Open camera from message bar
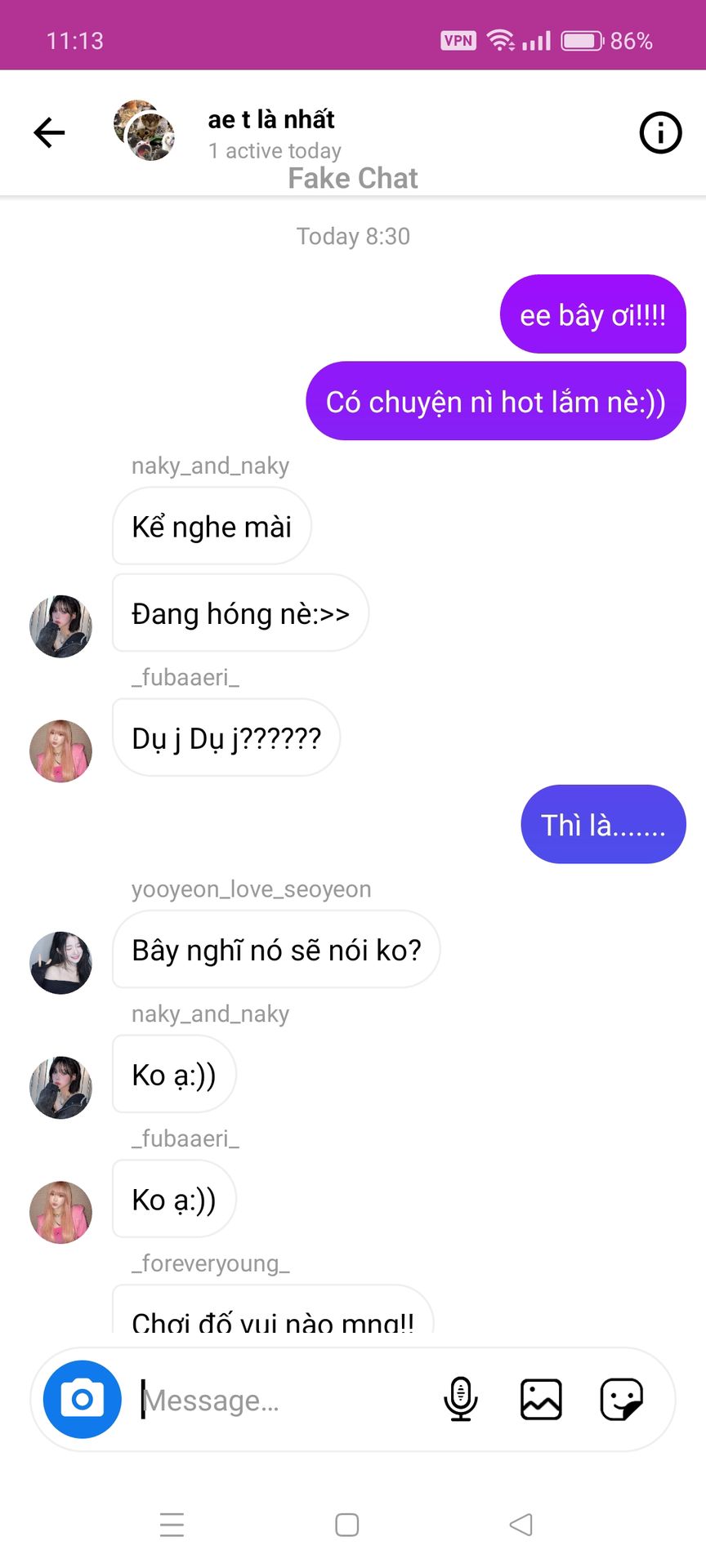 click(x=82, y=1399)
